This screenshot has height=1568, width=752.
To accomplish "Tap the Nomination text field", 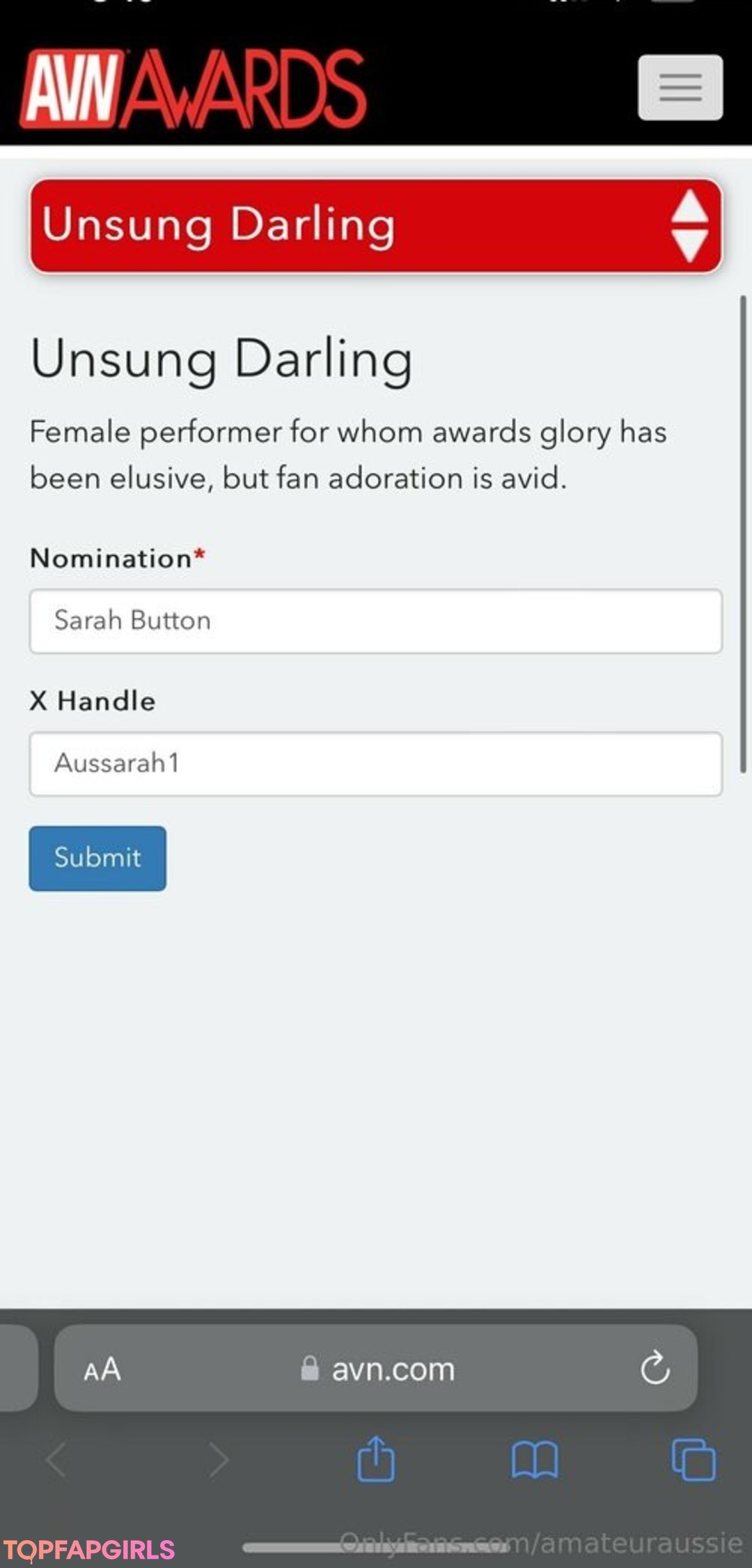I will tap(375, 621).
